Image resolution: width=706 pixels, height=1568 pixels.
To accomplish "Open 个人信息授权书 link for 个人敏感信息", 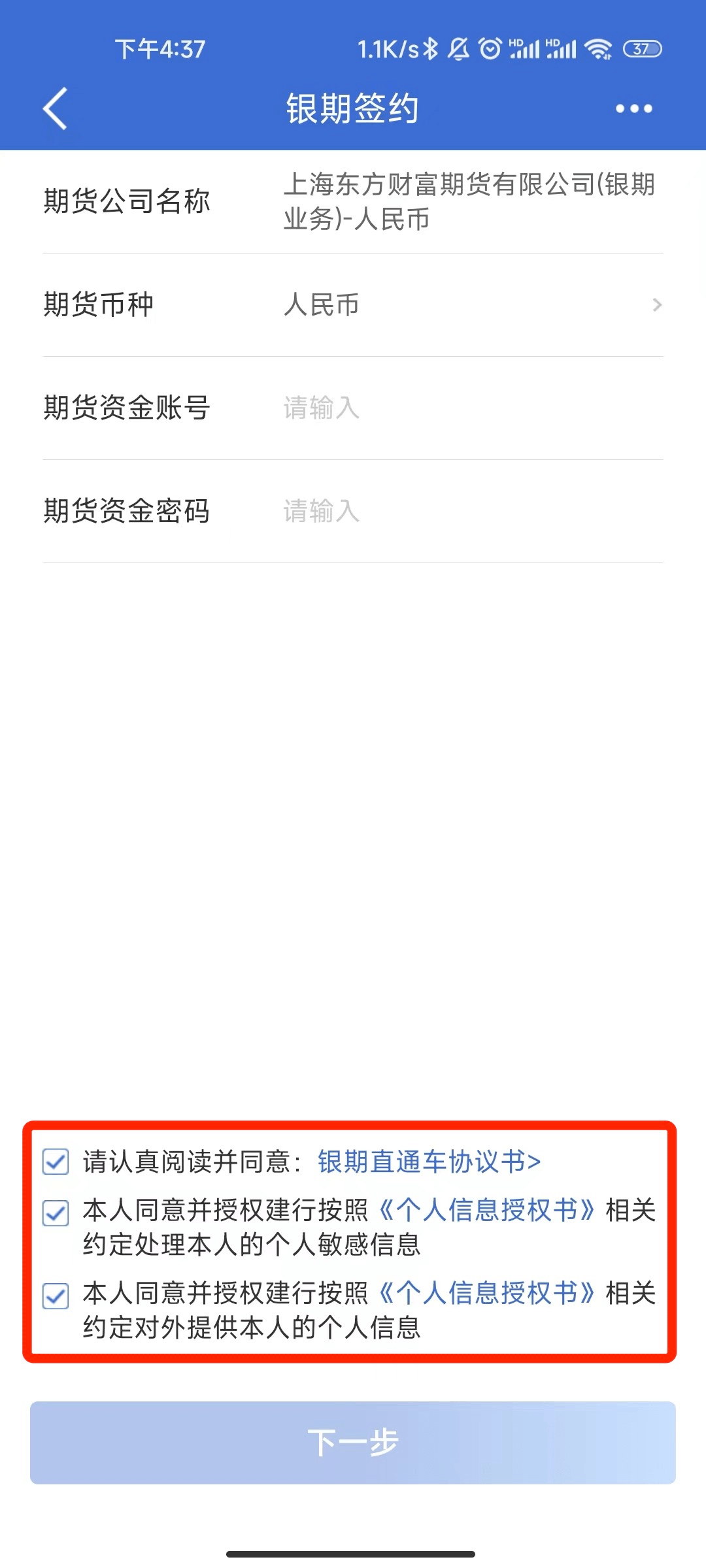I will click(487, 1210).
